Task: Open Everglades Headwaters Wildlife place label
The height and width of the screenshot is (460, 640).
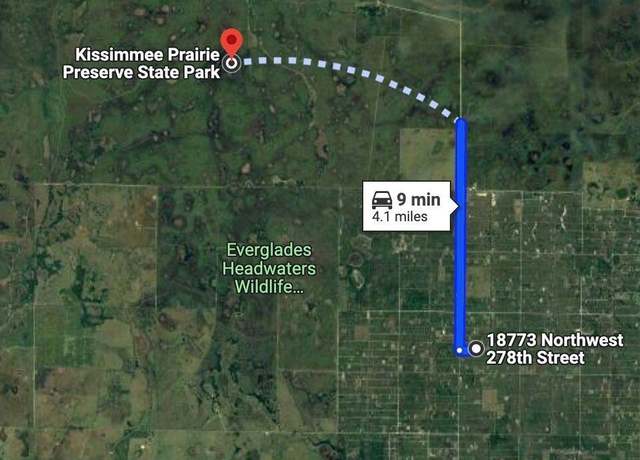Action: [269, 268]
